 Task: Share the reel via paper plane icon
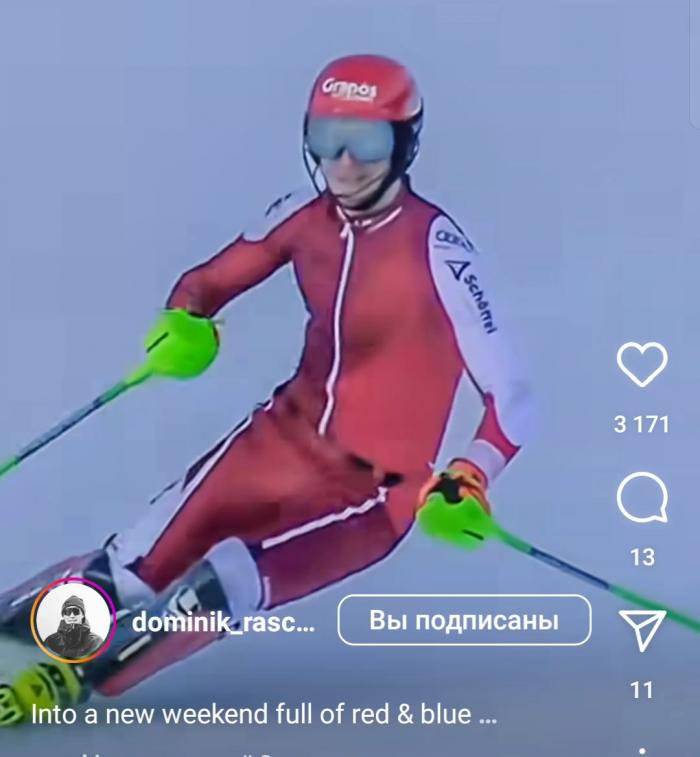[641, 630]
